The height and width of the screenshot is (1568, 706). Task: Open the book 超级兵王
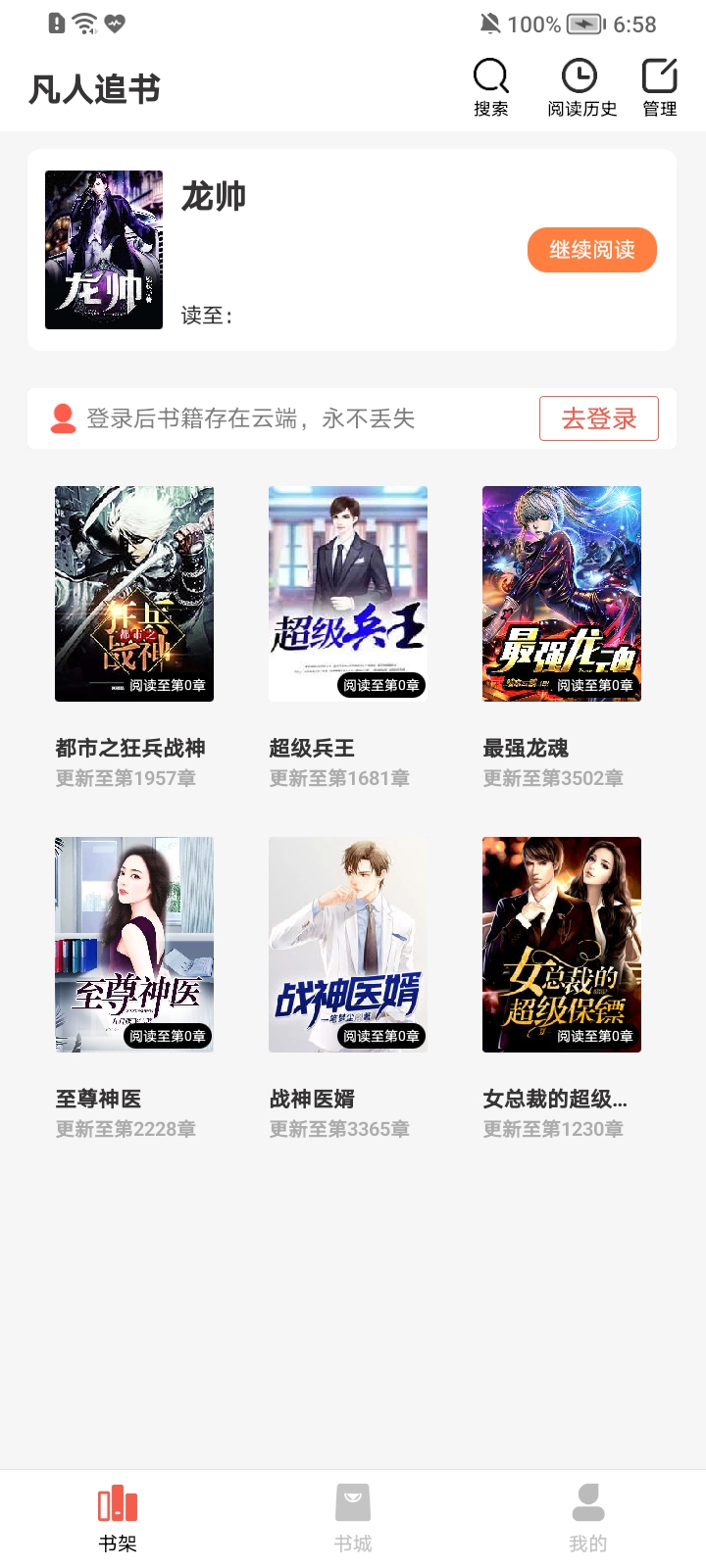[x=348, y=594]
